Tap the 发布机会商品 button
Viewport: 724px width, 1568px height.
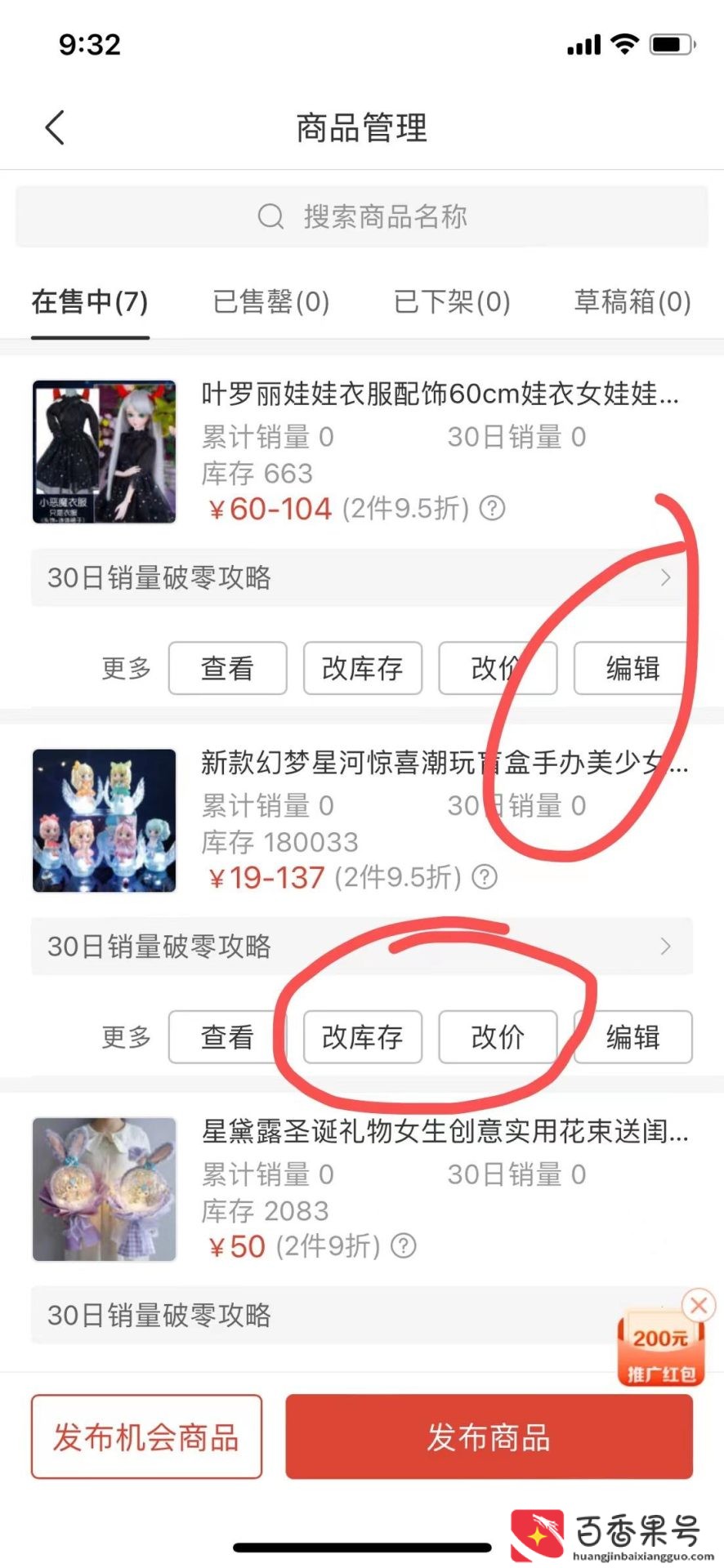coord(146,1437)
